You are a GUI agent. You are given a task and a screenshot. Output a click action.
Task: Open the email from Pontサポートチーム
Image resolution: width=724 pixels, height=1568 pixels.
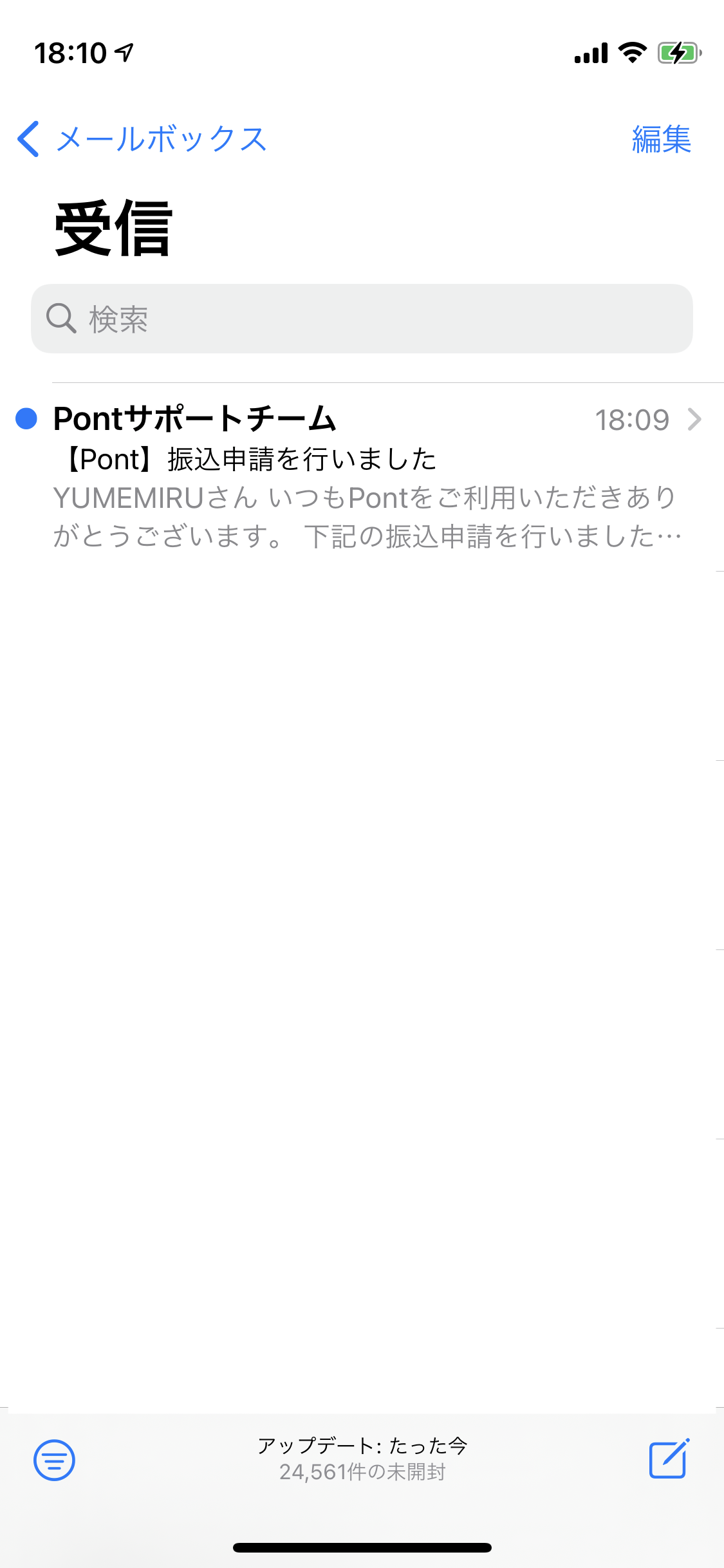[x=362, y=476]
